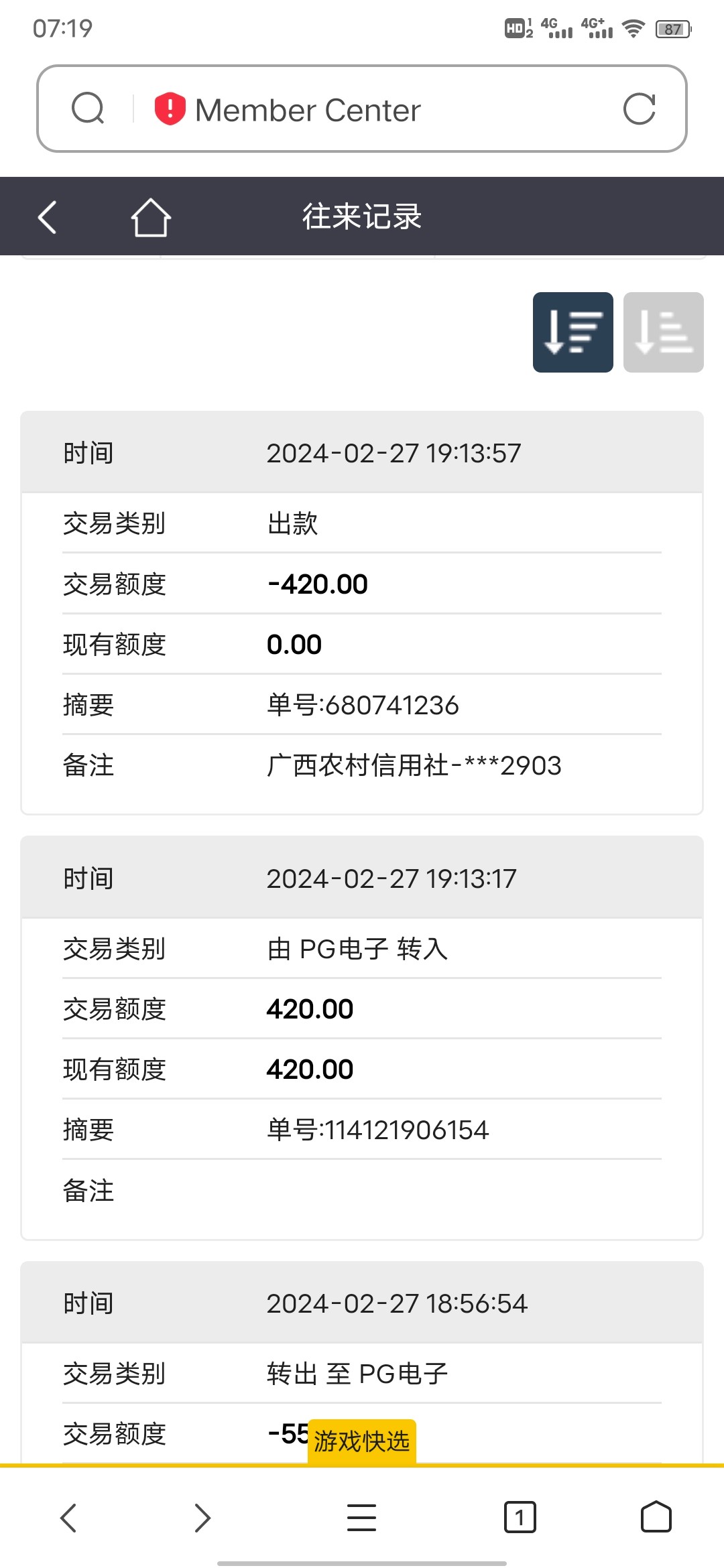The image size is (724, 1568).
Task: Select the descending sort button
Action: [x=572, y=332]
